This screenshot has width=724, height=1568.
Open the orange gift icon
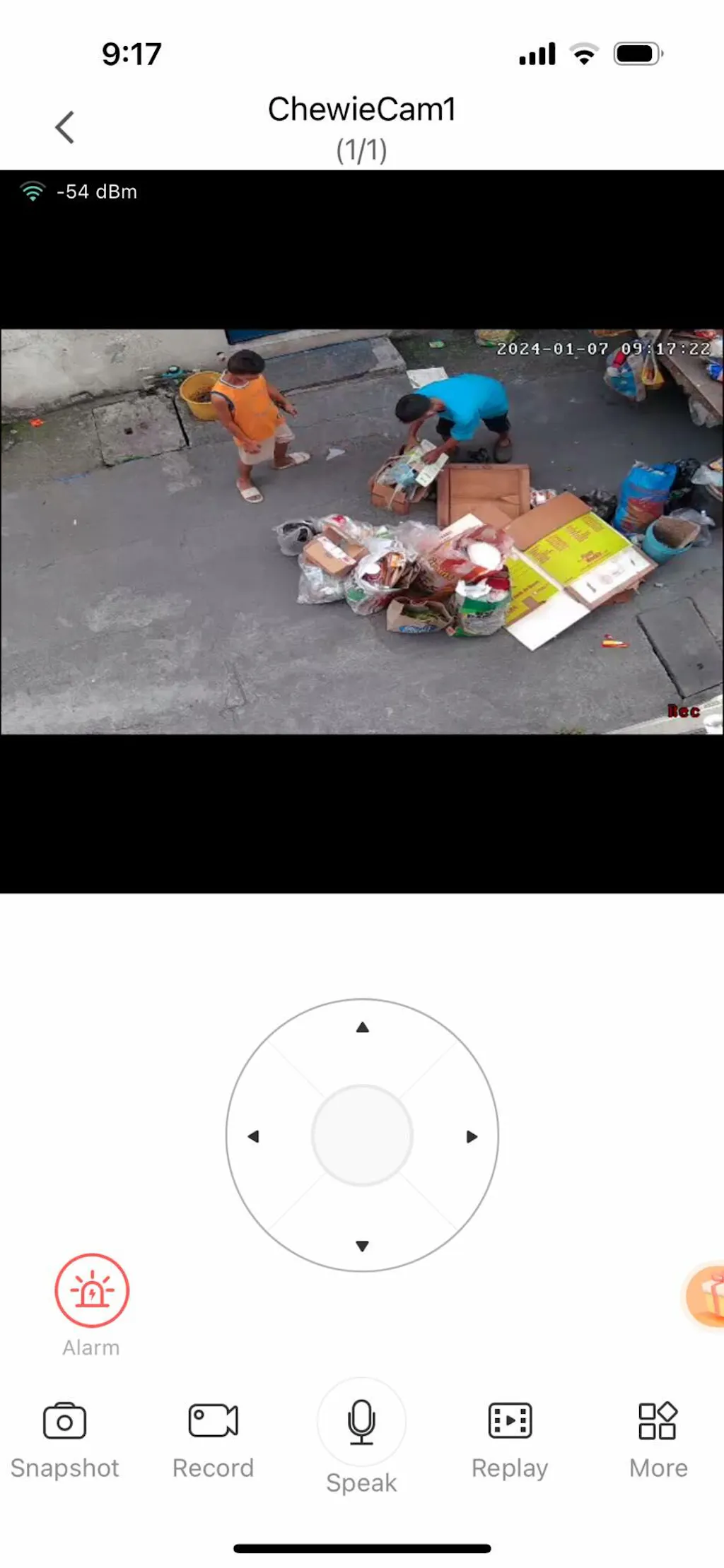click(x=706, y=1296)
